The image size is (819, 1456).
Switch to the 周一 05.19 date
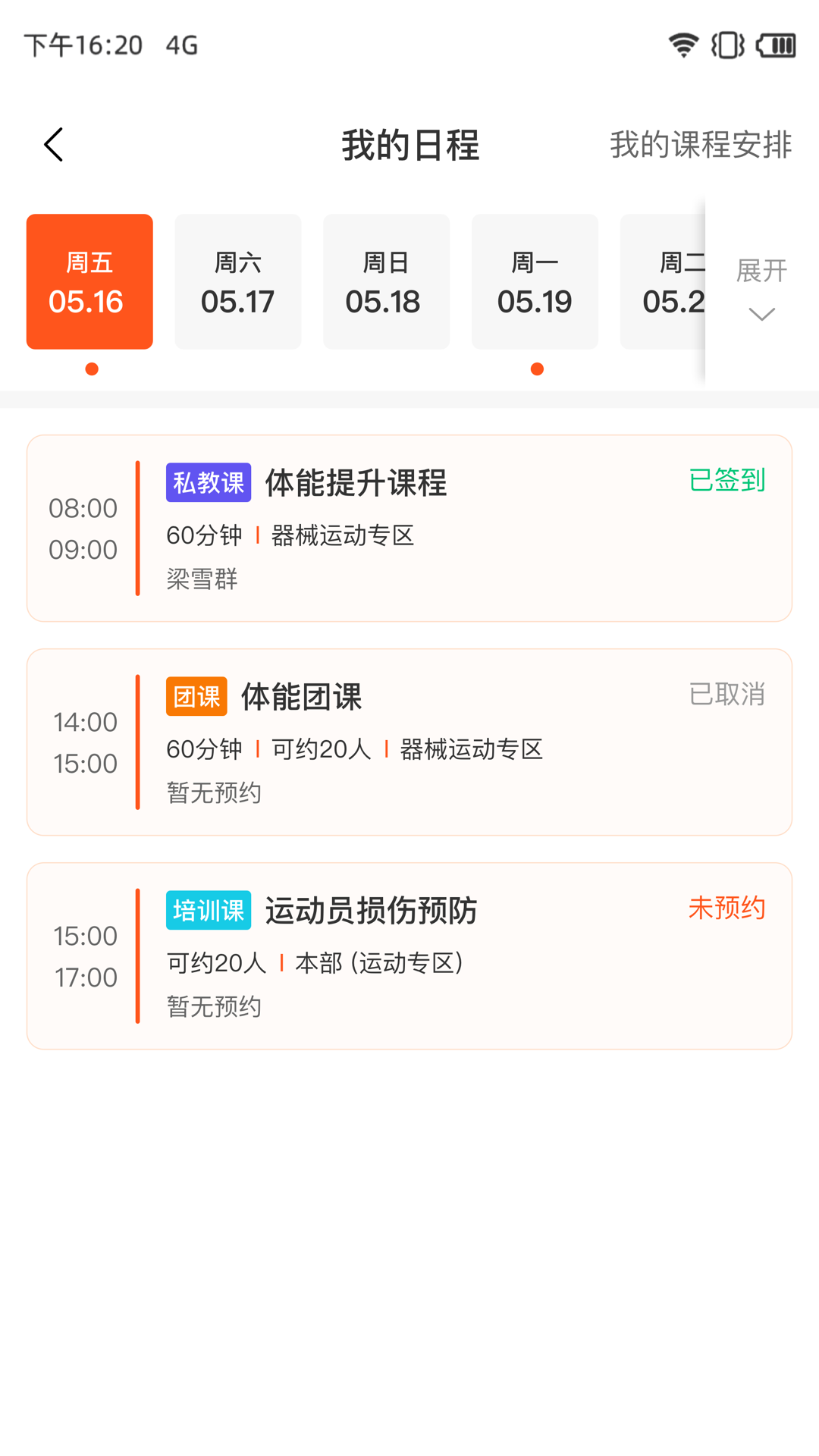tap(535, 281)
